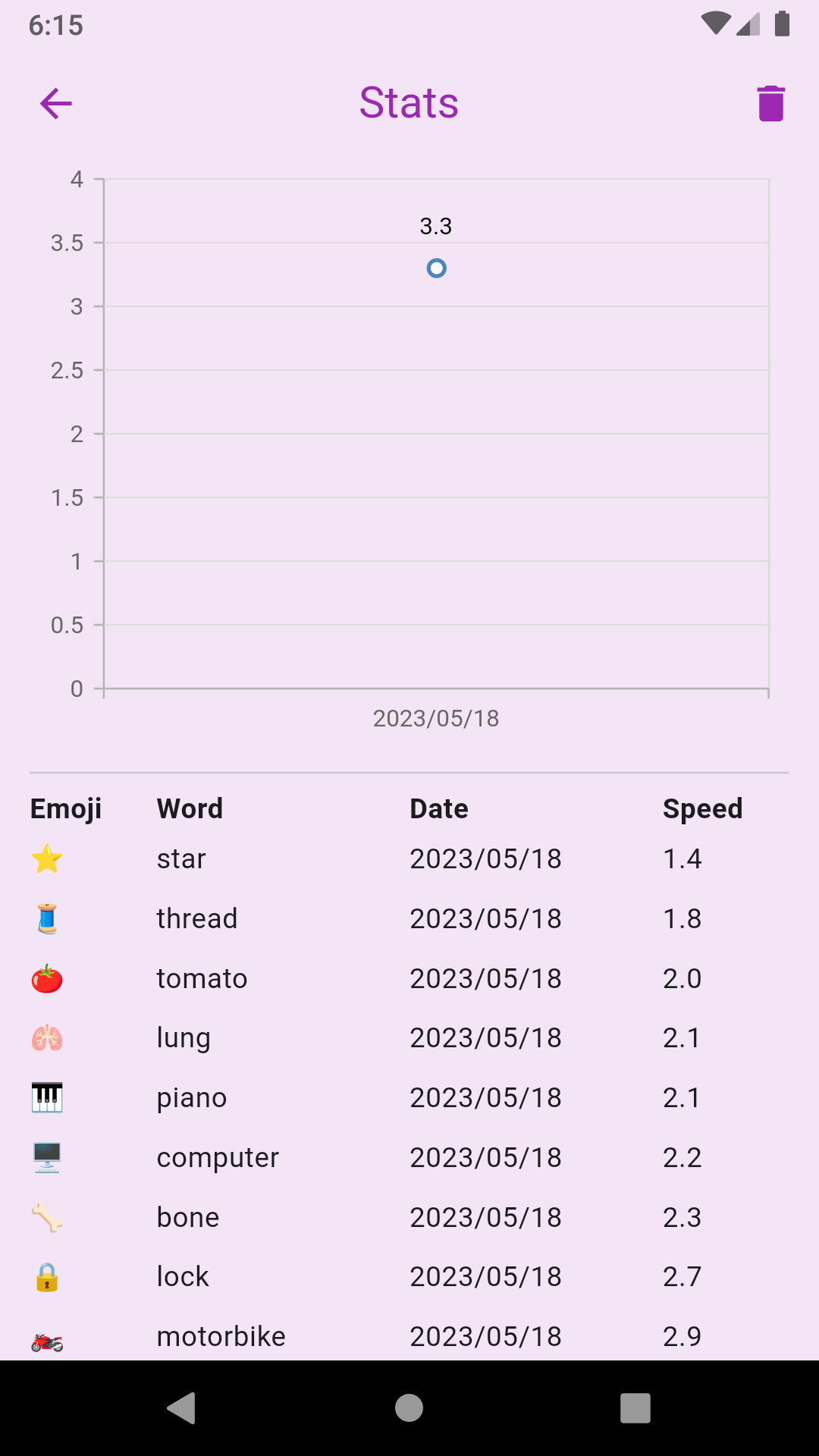The image size is (819, 1456).
Task: Open recent apps overview
Action: pos(635,1408)
